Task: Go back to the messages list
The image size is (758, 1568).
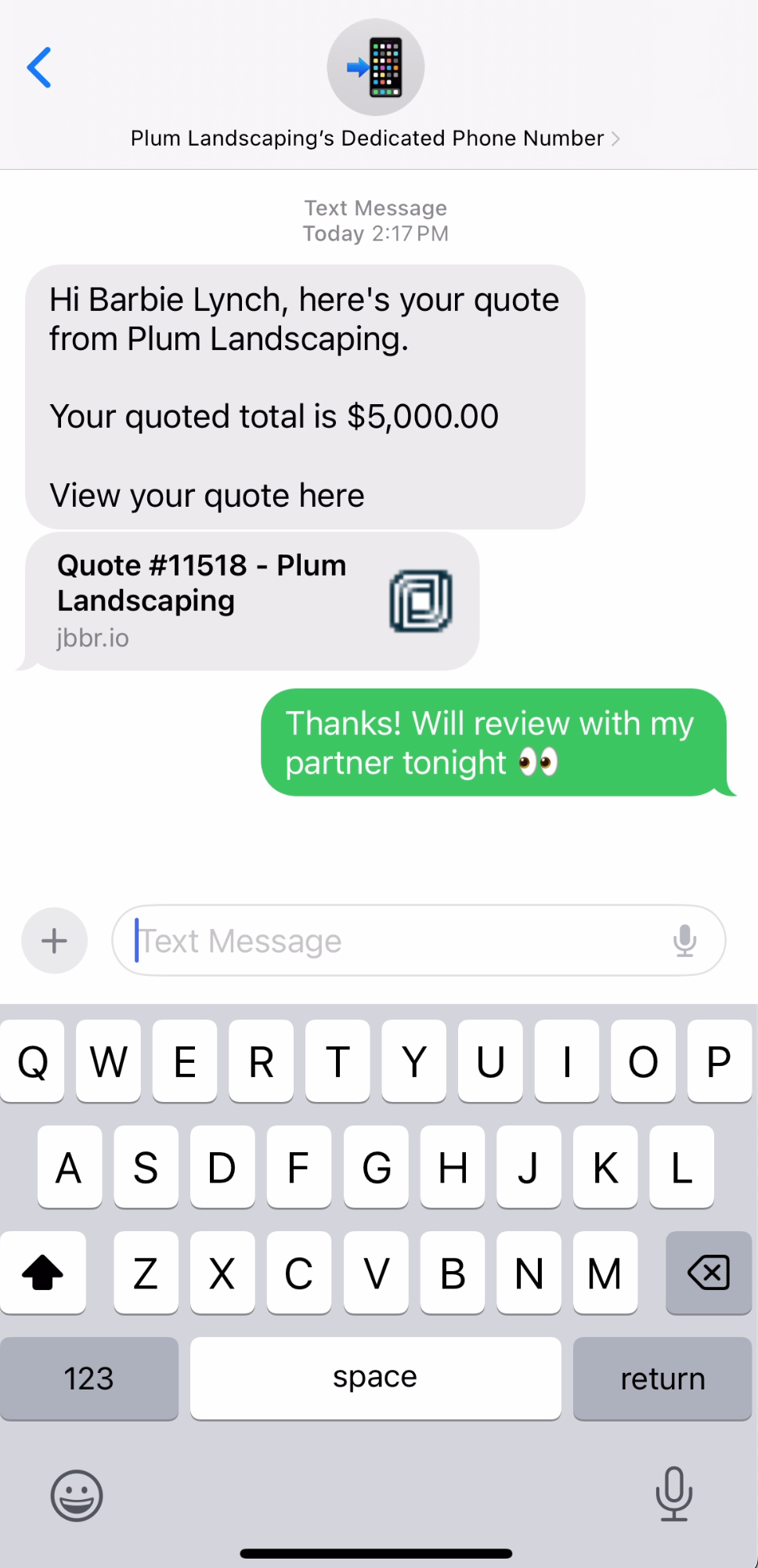Action: 39,68
